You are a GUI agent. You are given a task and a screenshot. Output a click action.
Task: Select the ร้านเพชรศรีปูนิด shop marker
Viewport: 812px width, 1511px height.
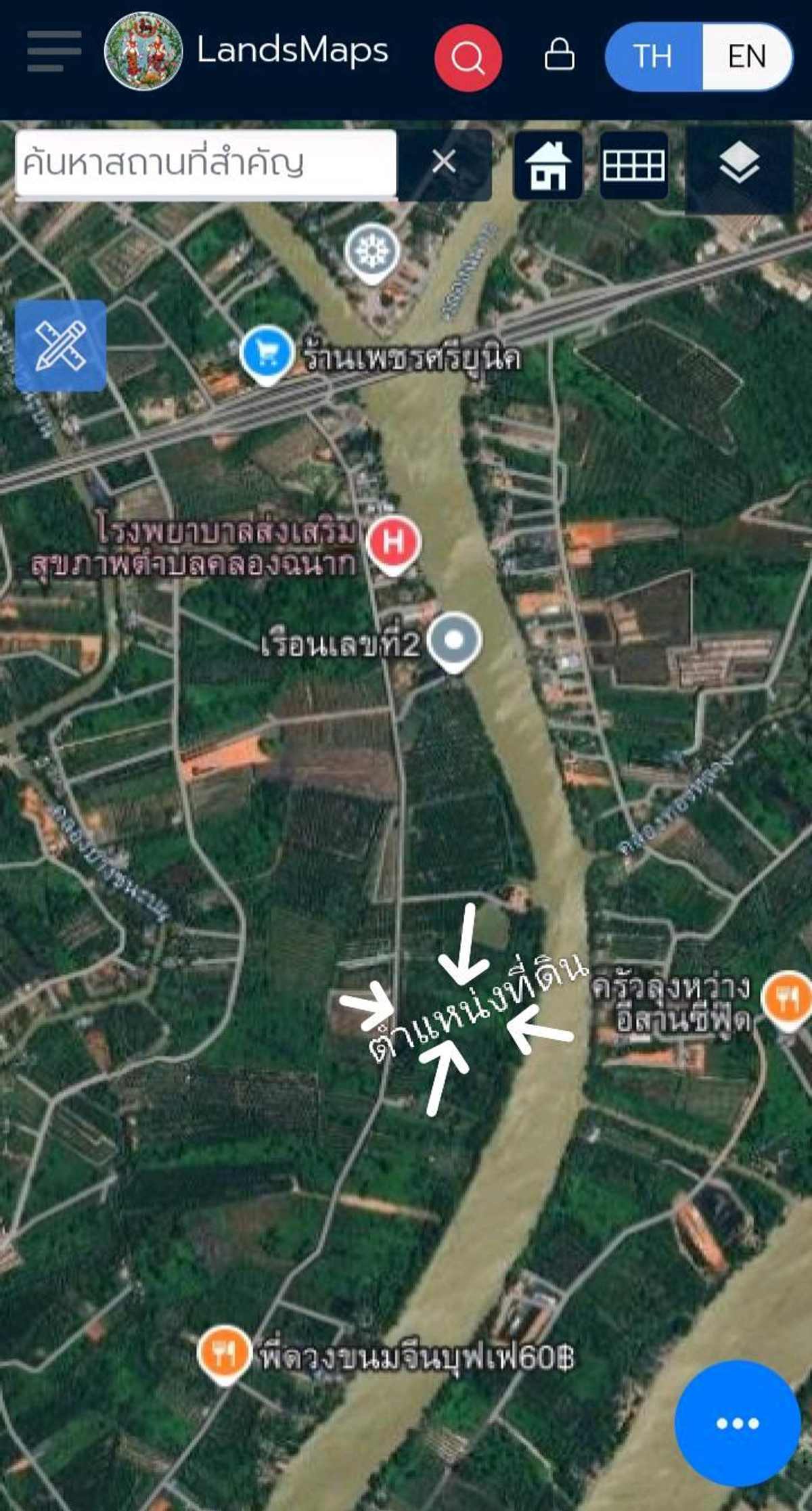267,355
